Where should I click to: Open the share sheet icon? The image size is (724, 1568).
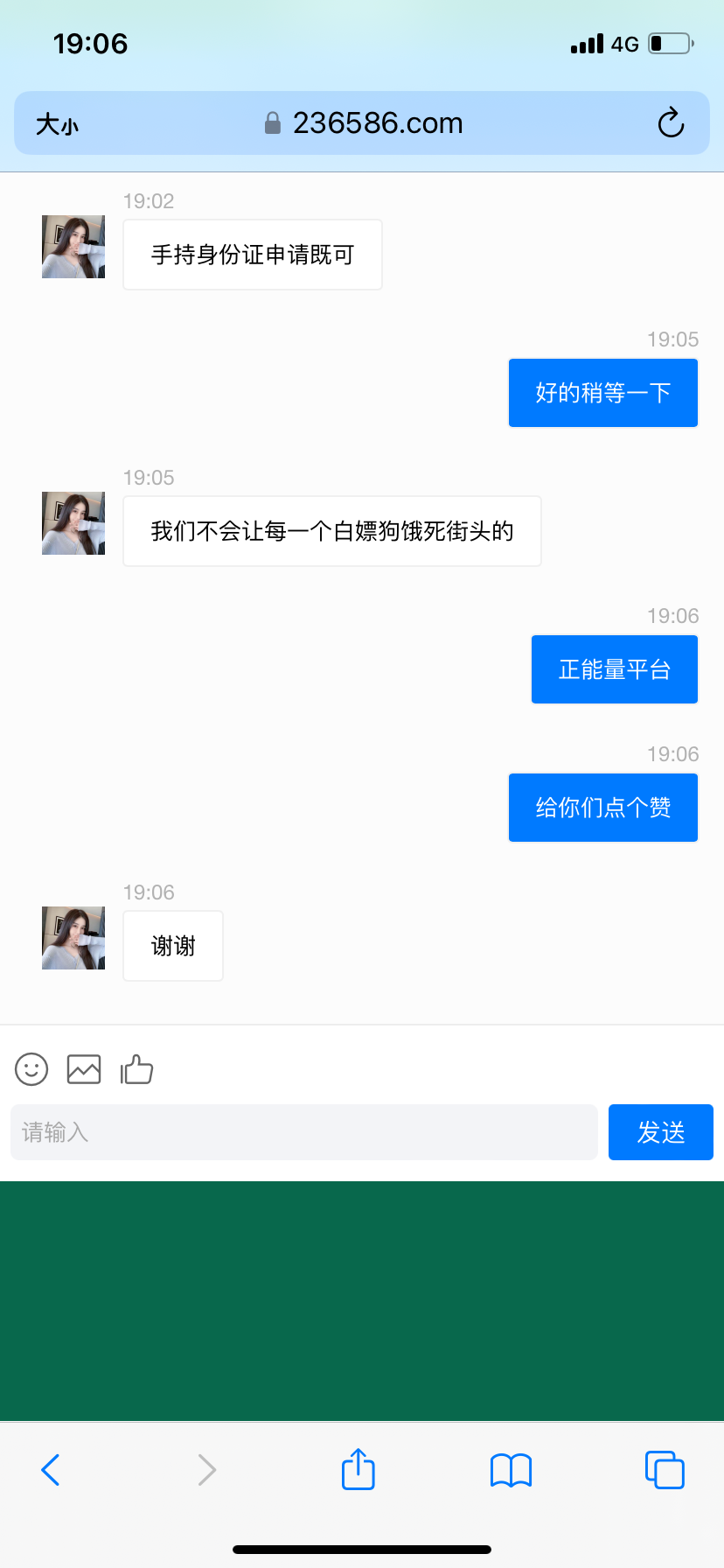(358, 1469)
